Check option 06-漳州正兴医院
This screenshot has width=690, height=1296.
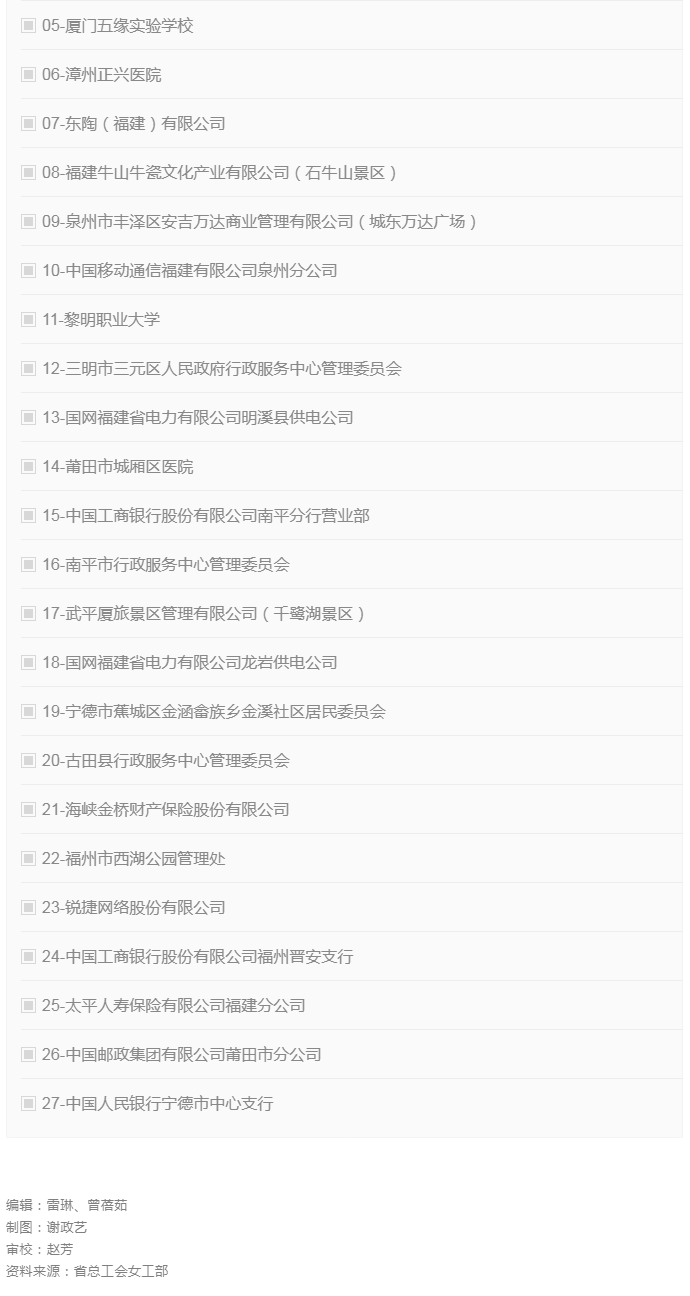pyautogui.click(x=29, y=75)
